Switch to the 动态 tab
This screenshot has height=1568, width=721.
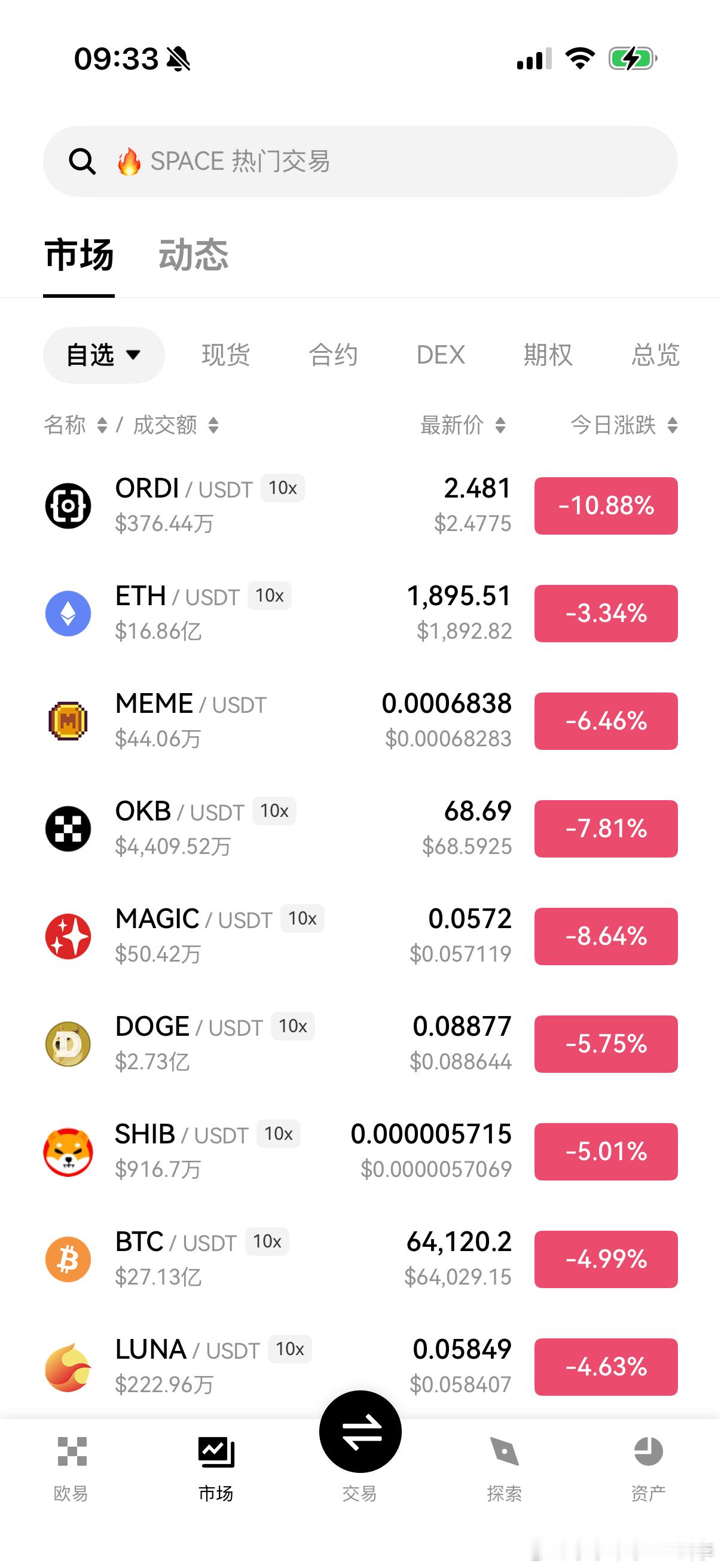pyautogui.click(x=194, y=254)
